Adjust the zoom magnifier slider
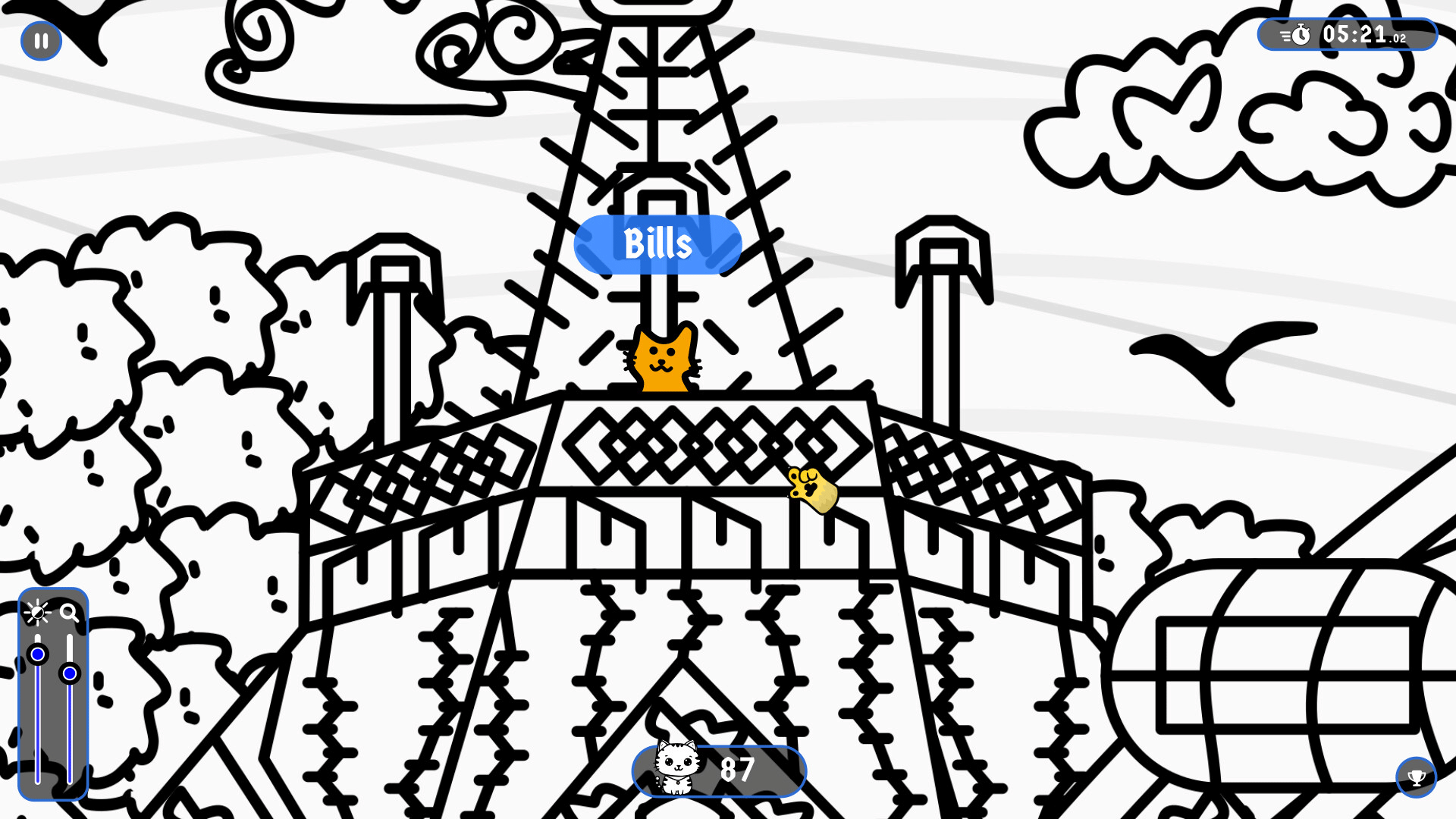 (70, 673)
